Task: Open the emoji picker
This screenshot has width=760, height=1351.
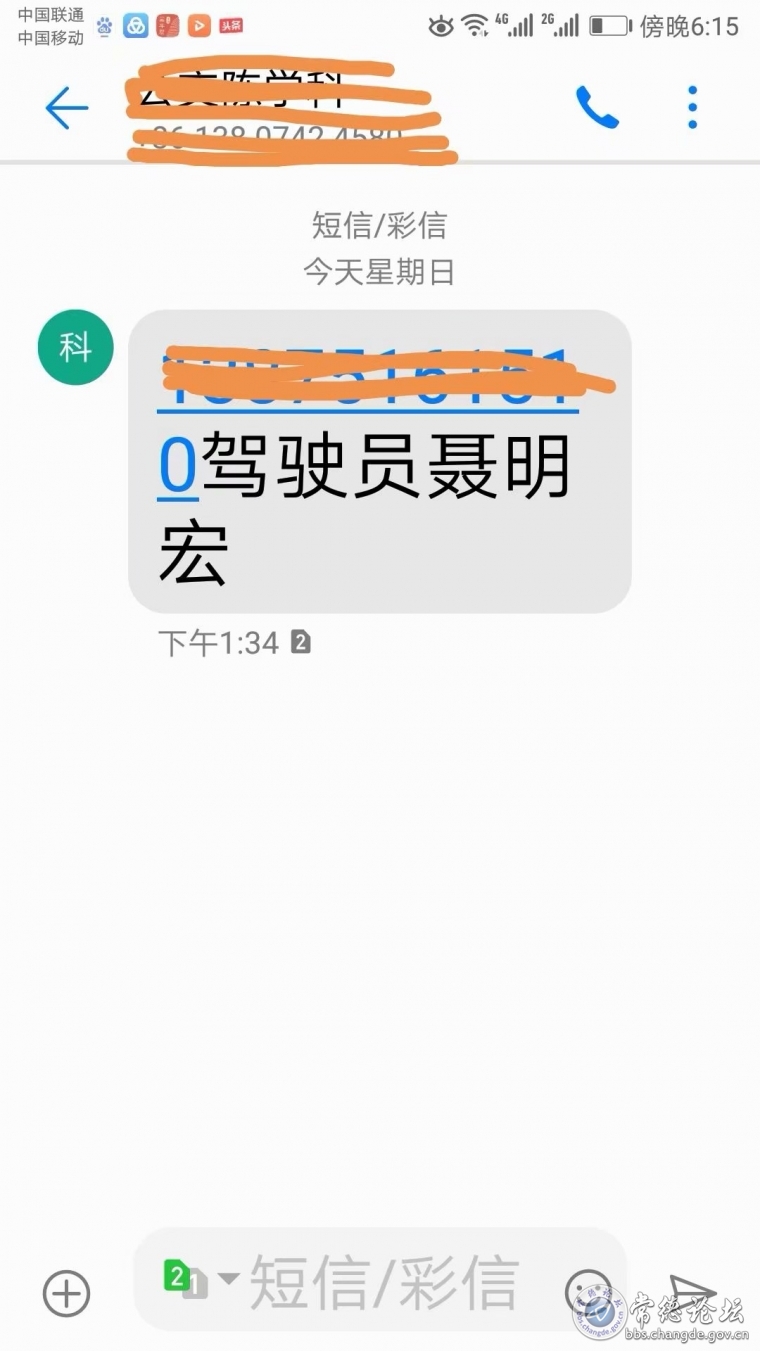Action: click(586, 1292)
